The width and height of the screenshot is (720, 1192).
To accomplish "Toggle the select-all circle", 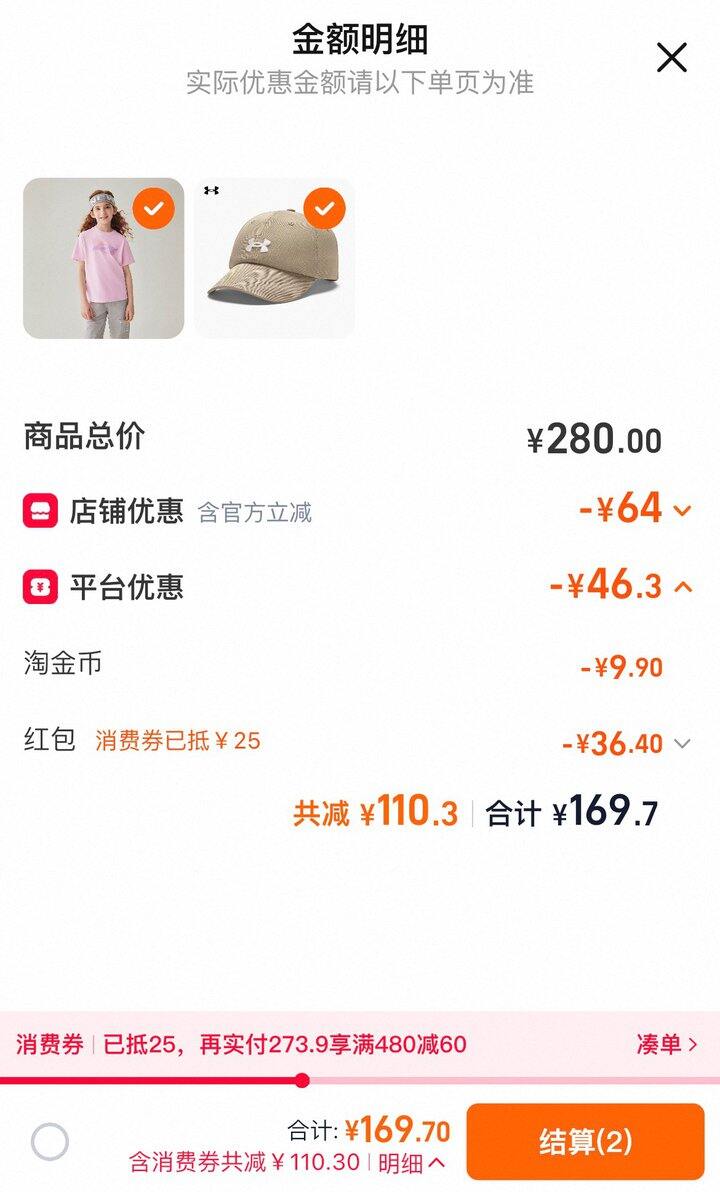I will [x=50, y=1141].
